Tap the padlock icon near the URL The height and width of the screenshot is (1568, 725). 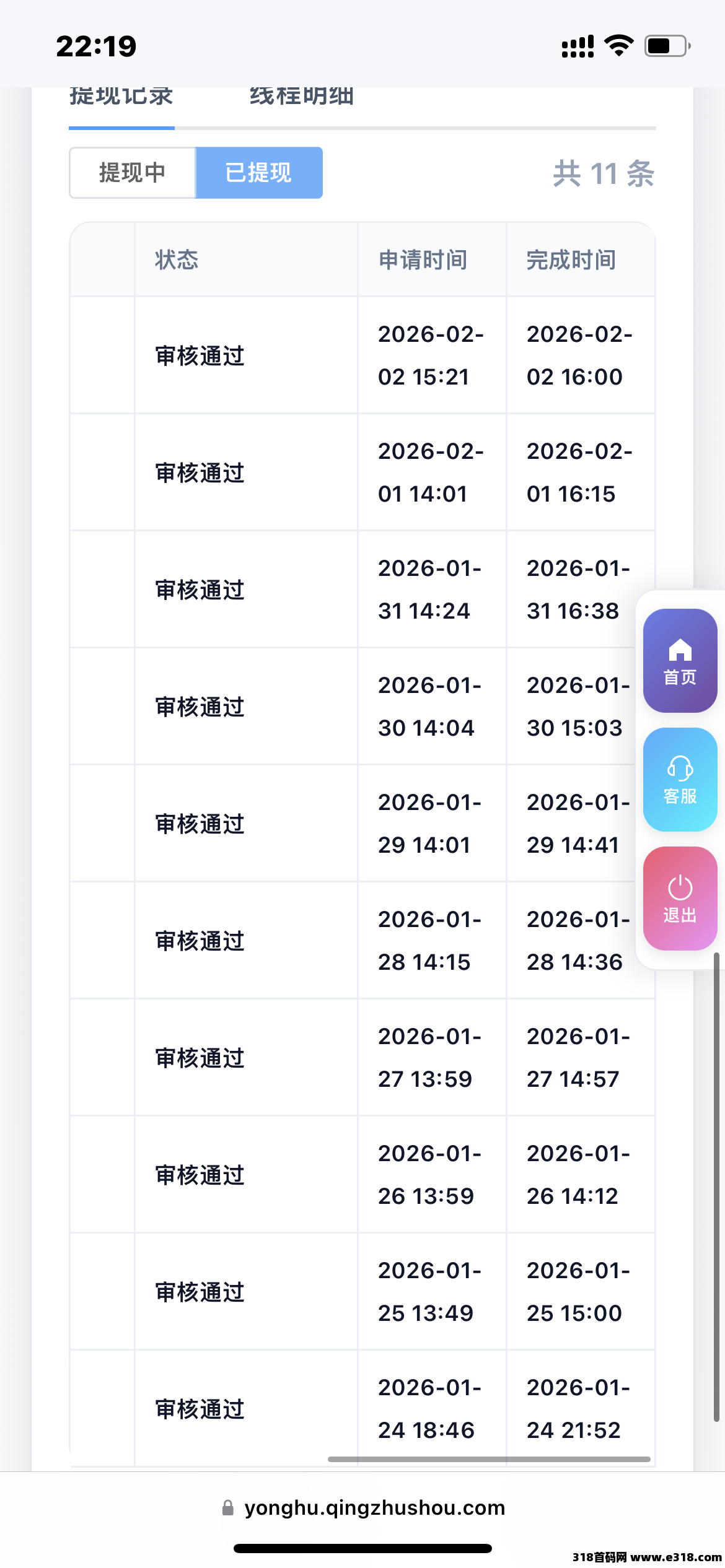[228, 1507]
